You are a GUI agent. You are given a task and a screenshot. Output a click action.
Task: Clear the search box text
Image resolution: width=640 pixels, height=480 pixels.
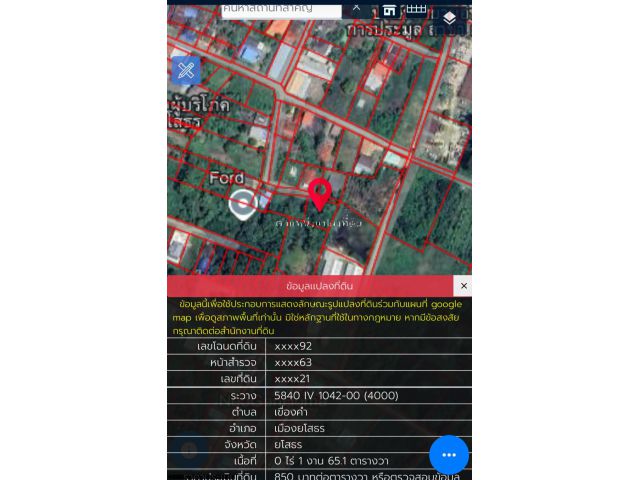coord(356,7)
